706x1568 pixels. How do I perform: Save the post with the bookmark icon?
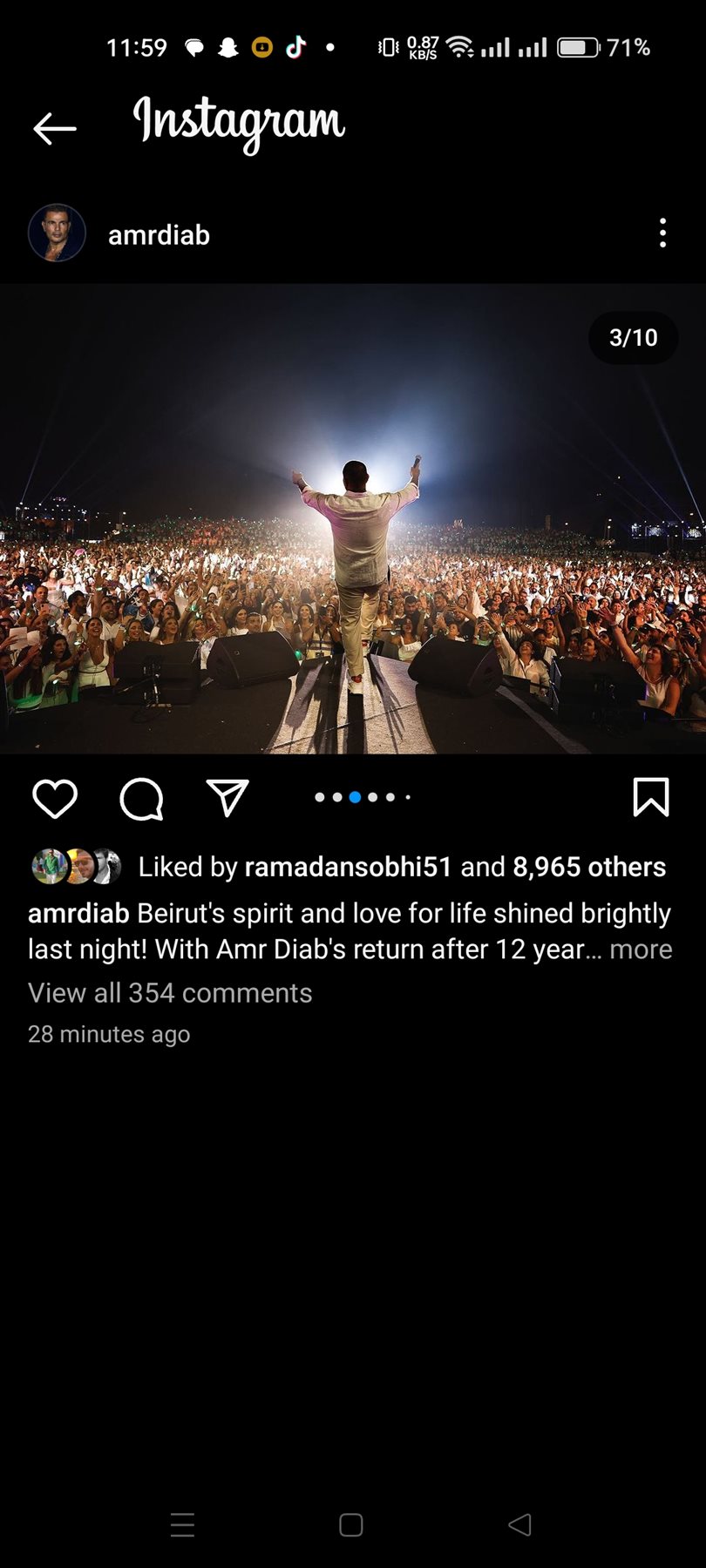(x=650, y=797)
